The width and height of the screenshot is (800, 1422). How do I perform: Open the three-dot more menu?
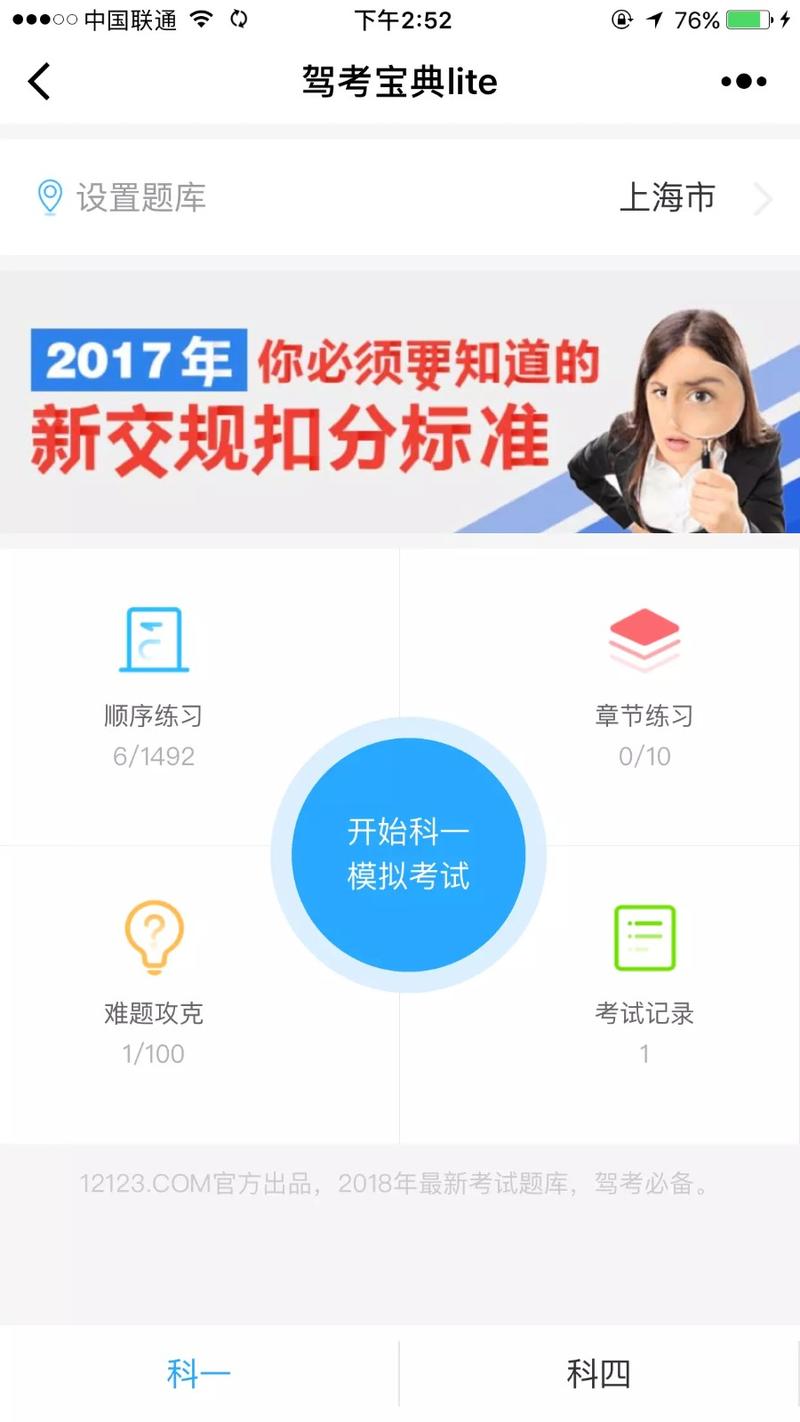click(x=744, y=82)
